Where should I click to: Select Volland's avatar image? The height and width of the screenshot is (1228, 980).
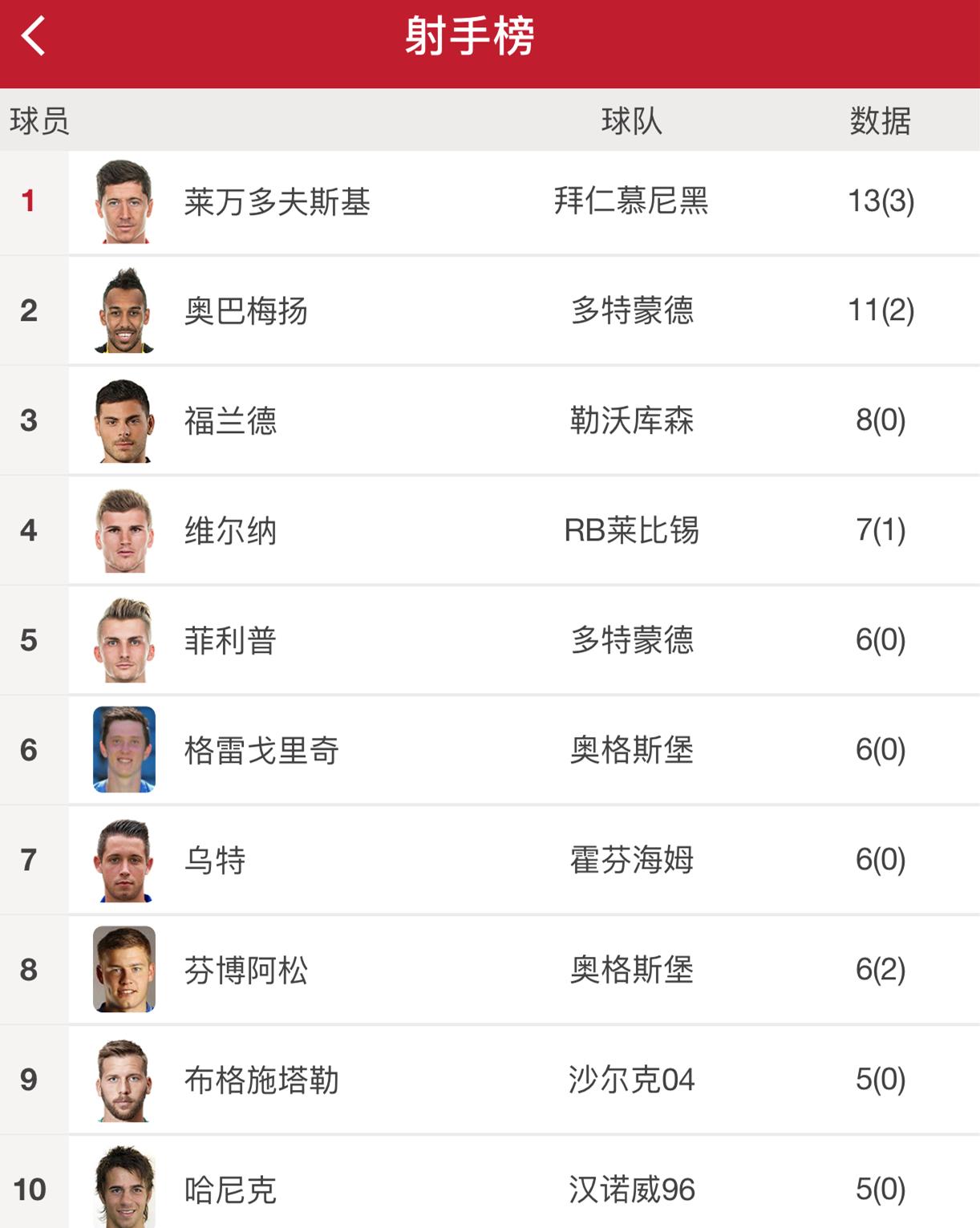(126, 420)
